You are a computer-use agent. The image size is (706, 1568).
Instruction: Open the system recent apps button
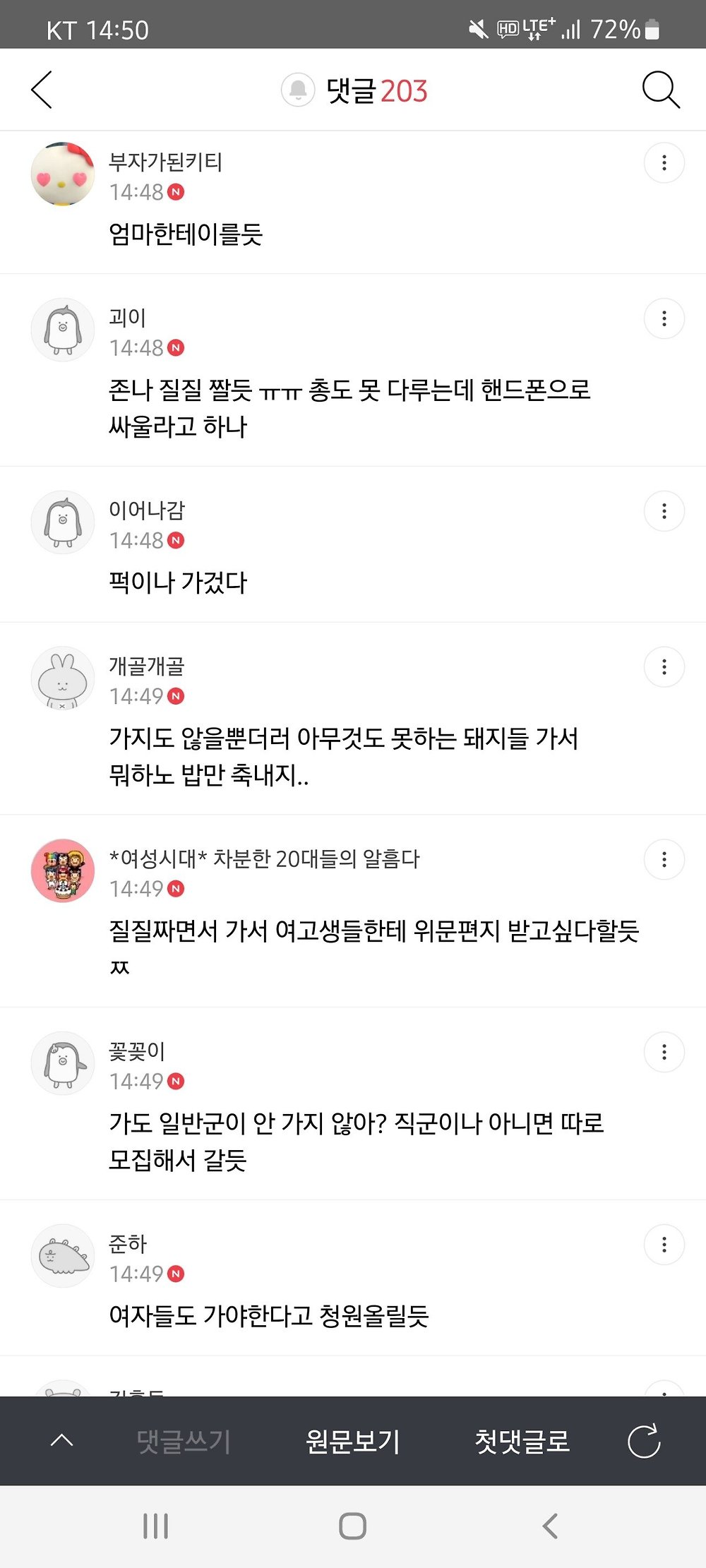tap(155, 1526)
